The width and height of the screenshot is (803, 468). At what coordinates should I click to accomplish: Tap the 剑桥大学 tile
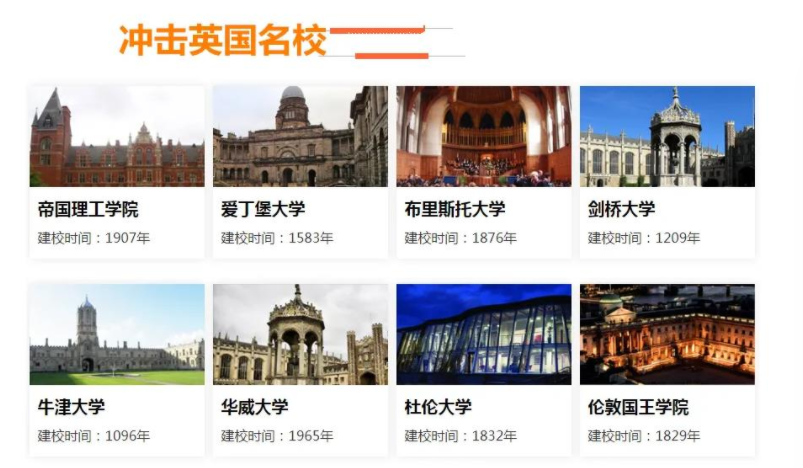pos(667,170)
